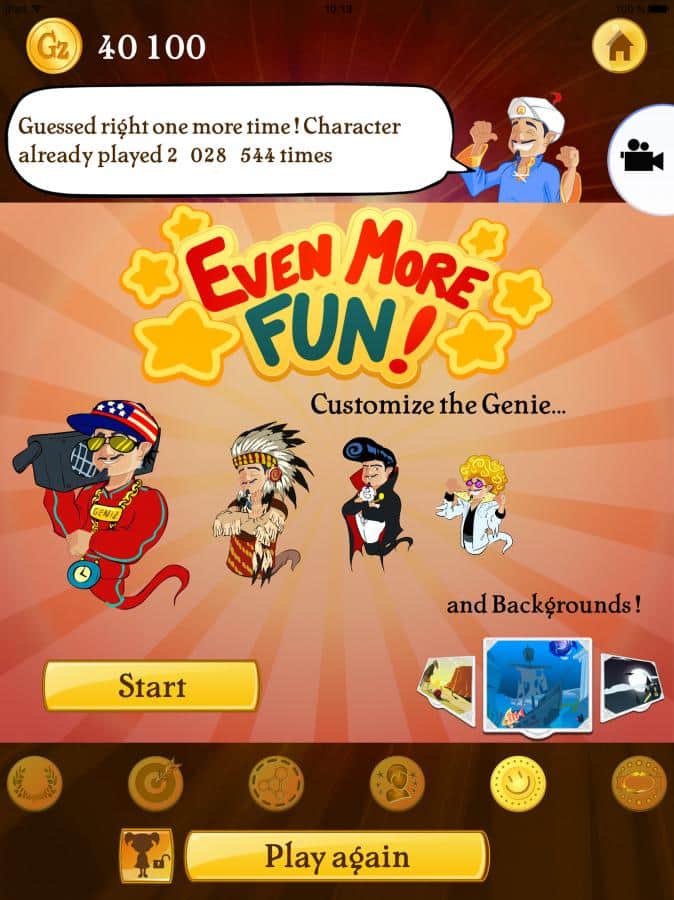The image size is (674, 900).
Task: Open the laurel wreath medal
Action: [x=35, y=782]
